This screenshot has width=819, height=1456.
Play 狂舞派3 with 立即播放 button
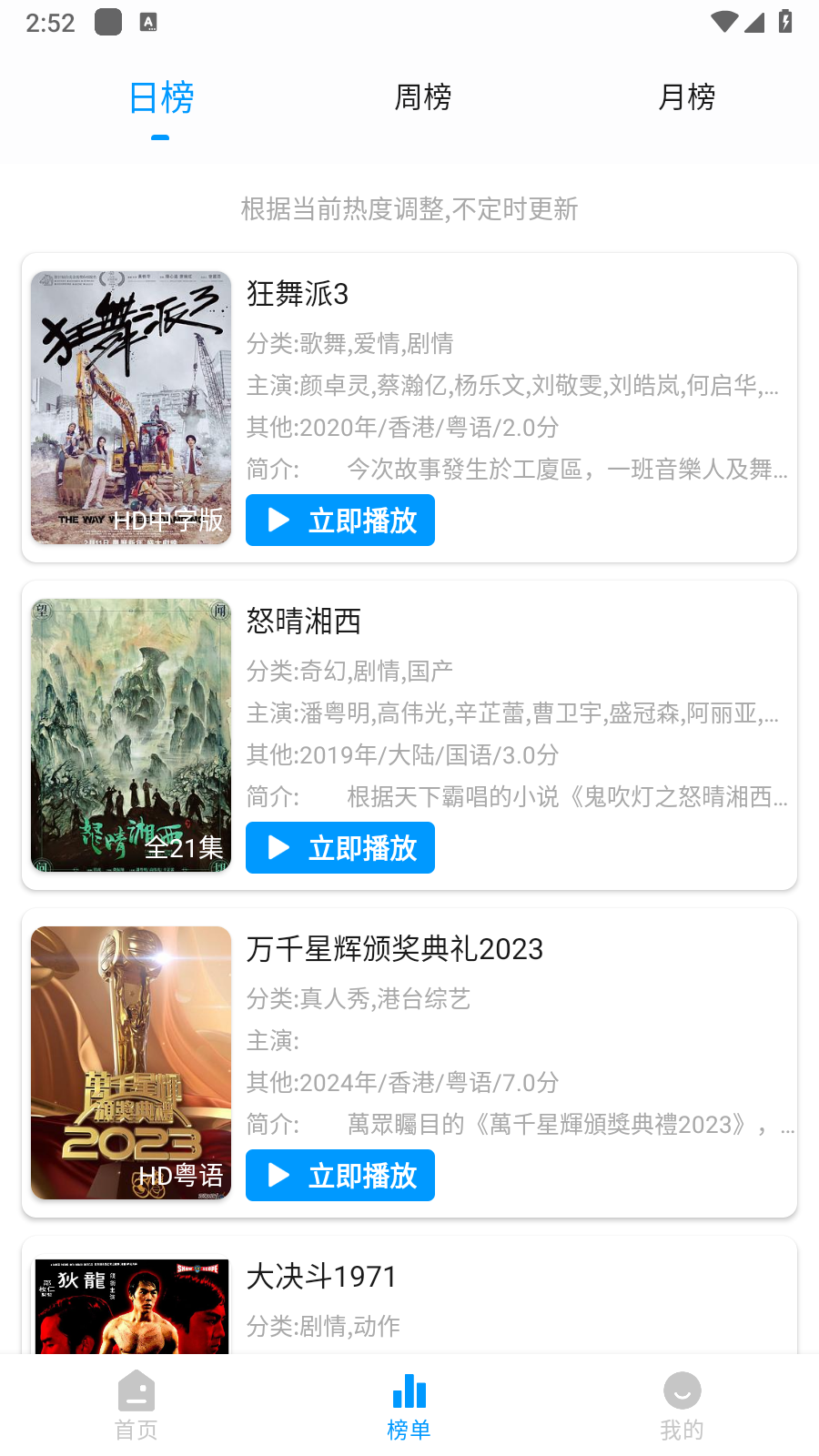coord(340,521)
